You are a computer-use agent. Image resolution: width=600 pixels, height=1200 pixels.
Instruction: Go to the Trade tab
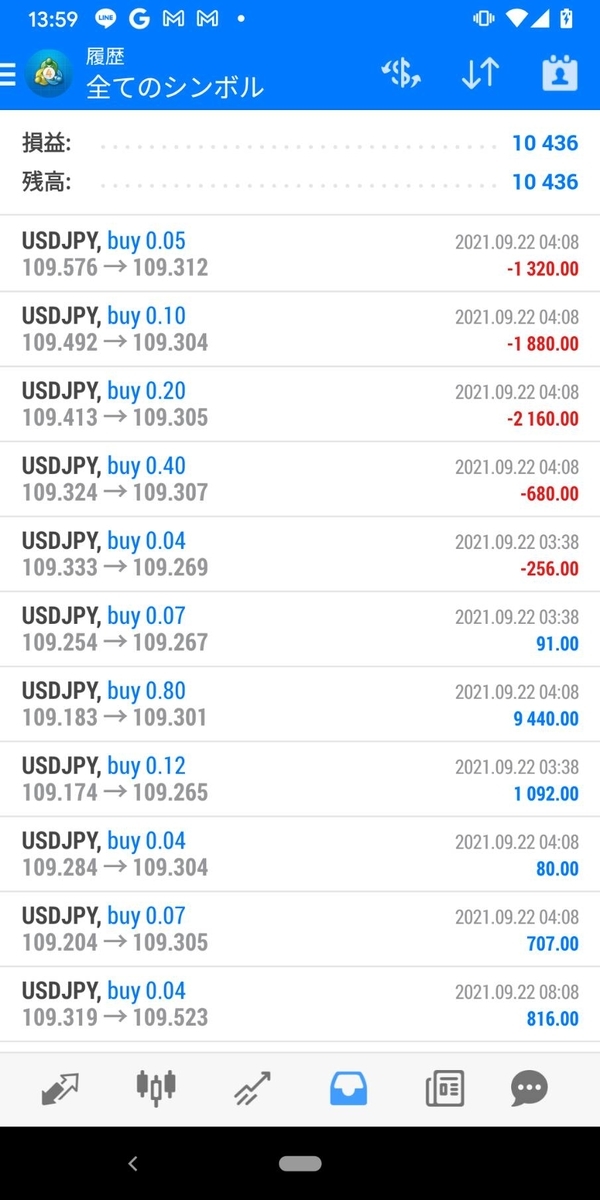coord(252,1088)
